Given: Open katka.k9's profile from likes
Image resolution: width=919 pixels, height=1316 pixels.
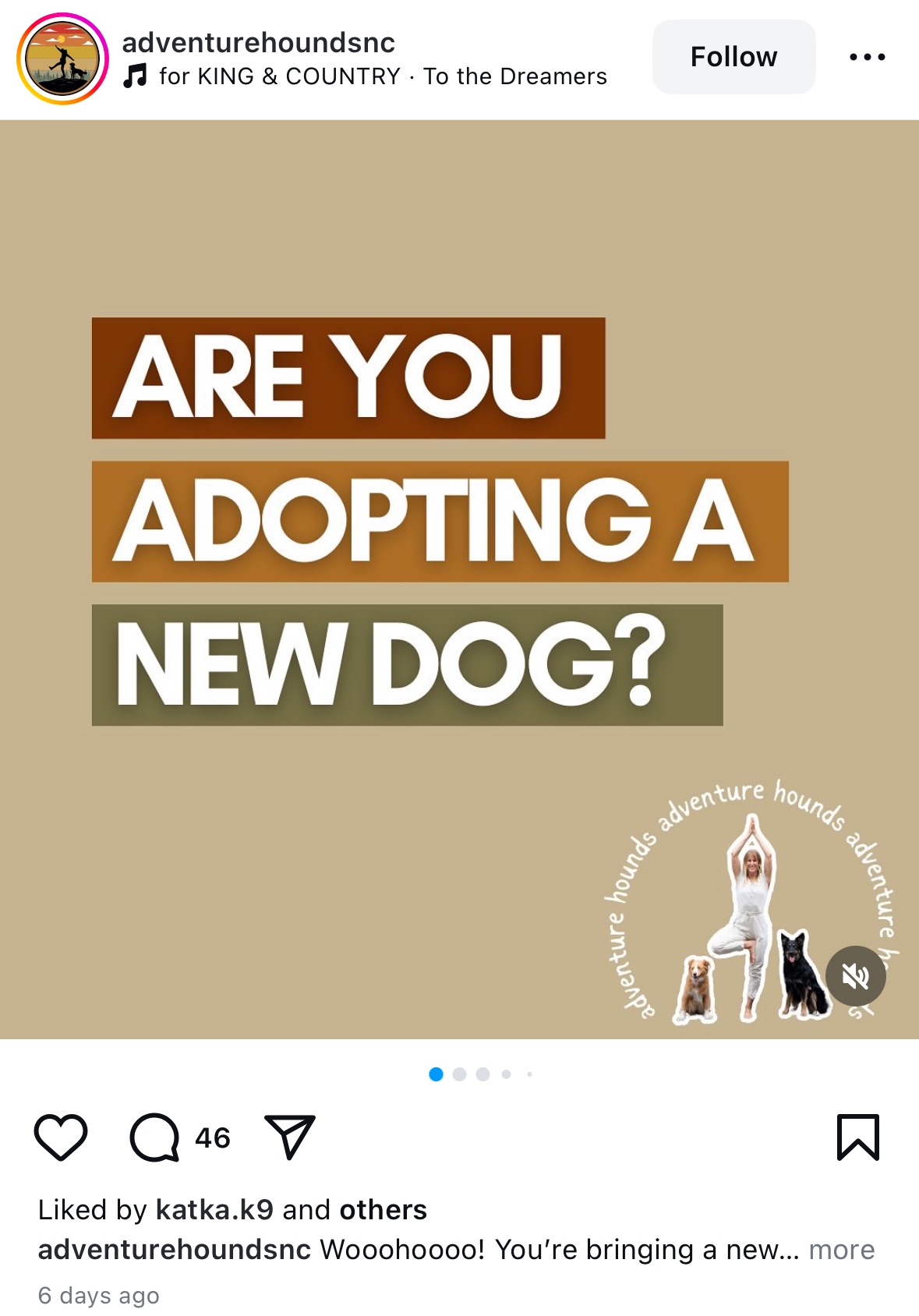Looking at the screenshot, I should [214, 1209].
